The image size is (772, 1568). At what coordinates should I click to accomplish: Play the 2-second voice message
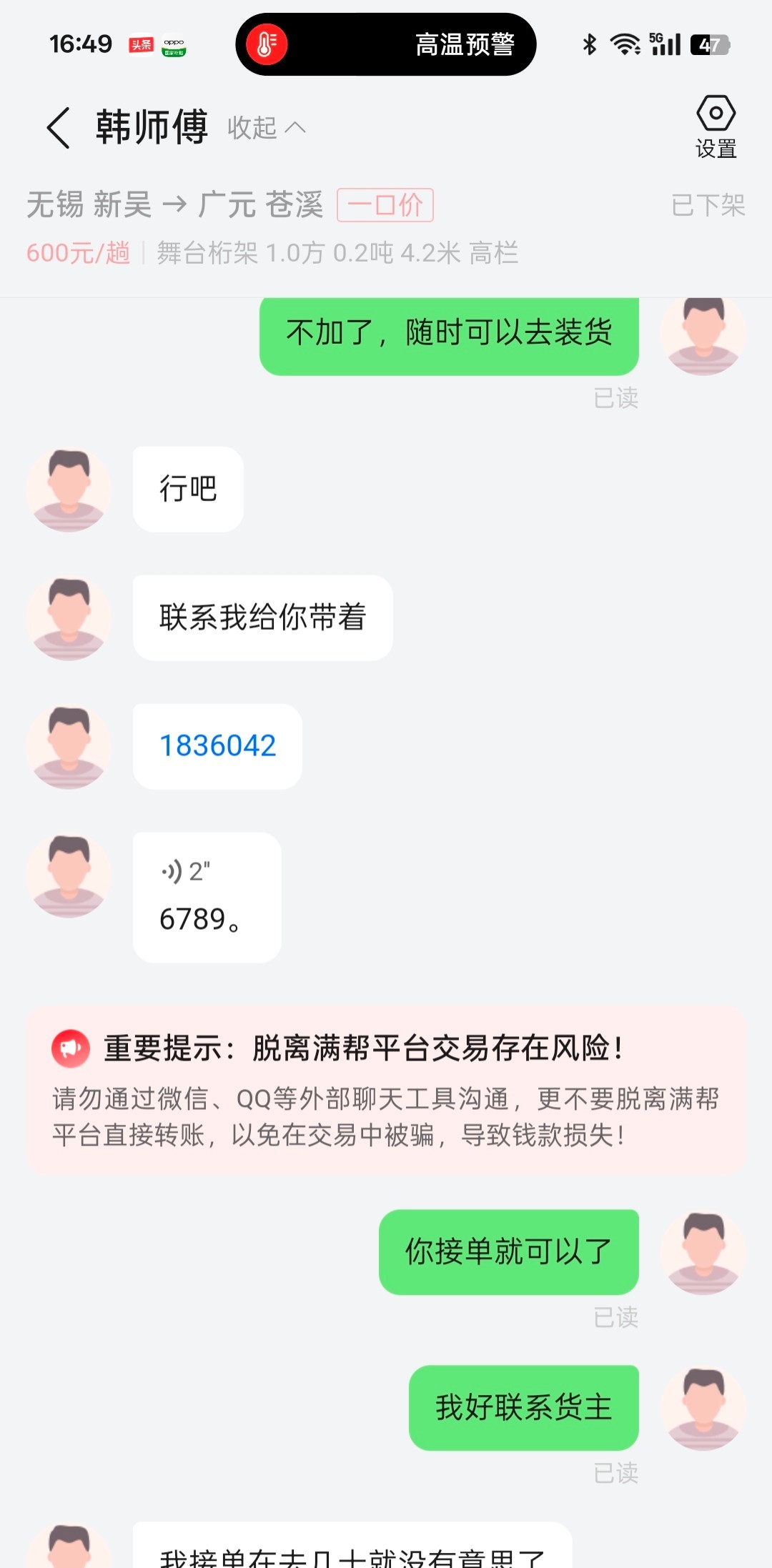click(207, 897)
